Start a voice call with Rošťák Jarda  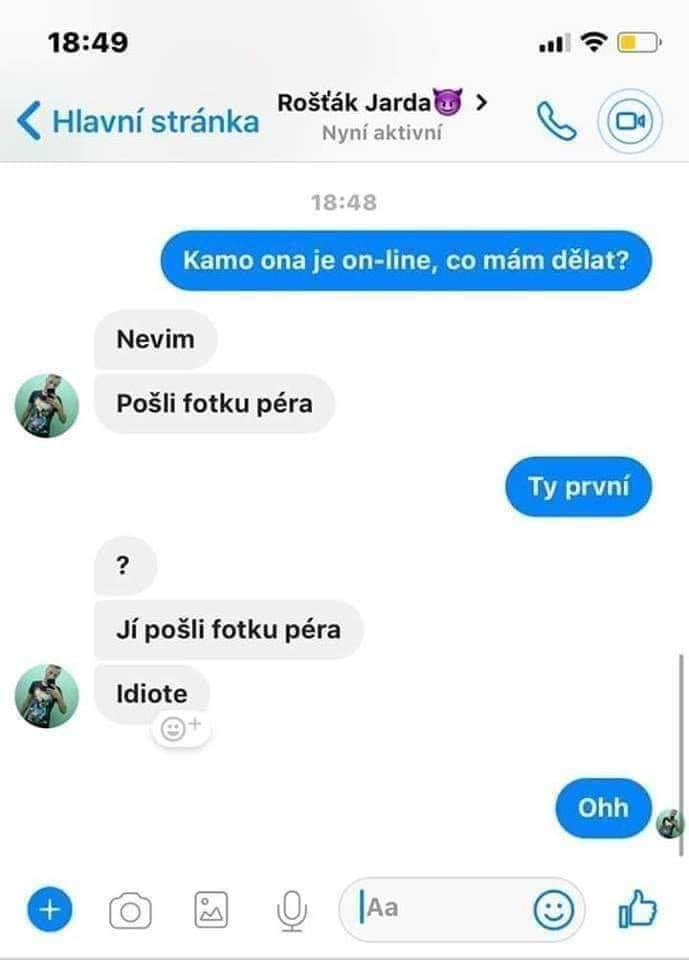[x=556, y=122]
